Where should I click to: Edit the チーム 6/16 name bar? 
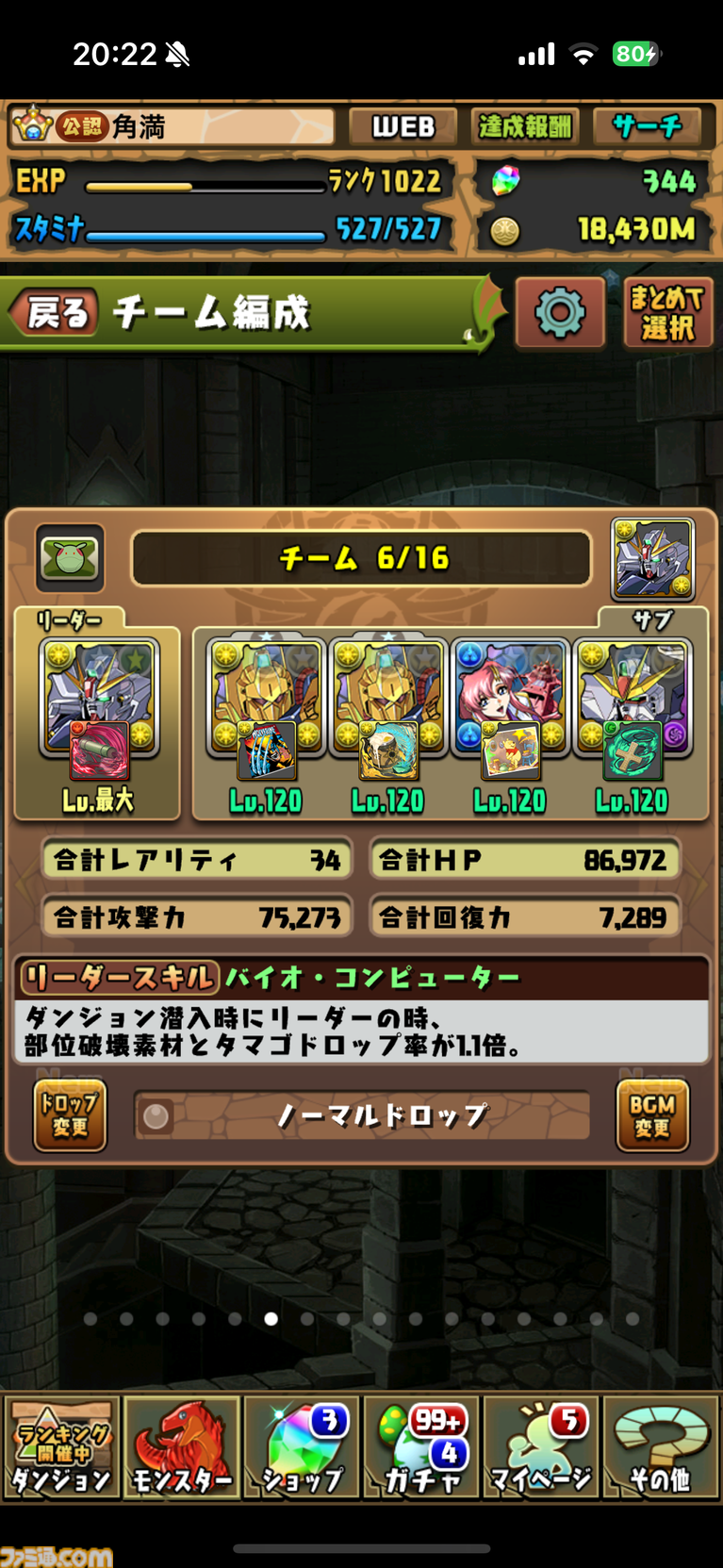point(362,558)
